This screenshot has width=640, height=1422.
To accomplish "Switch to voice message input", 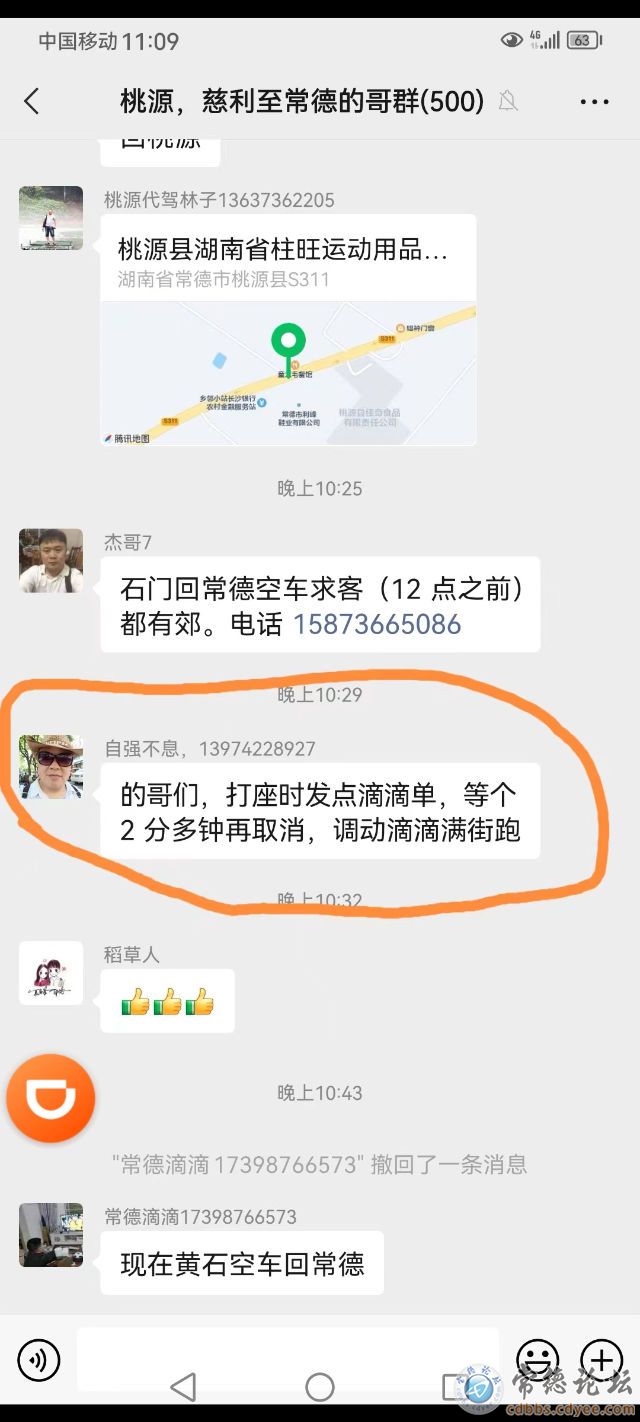I will tap(39, 1360).
